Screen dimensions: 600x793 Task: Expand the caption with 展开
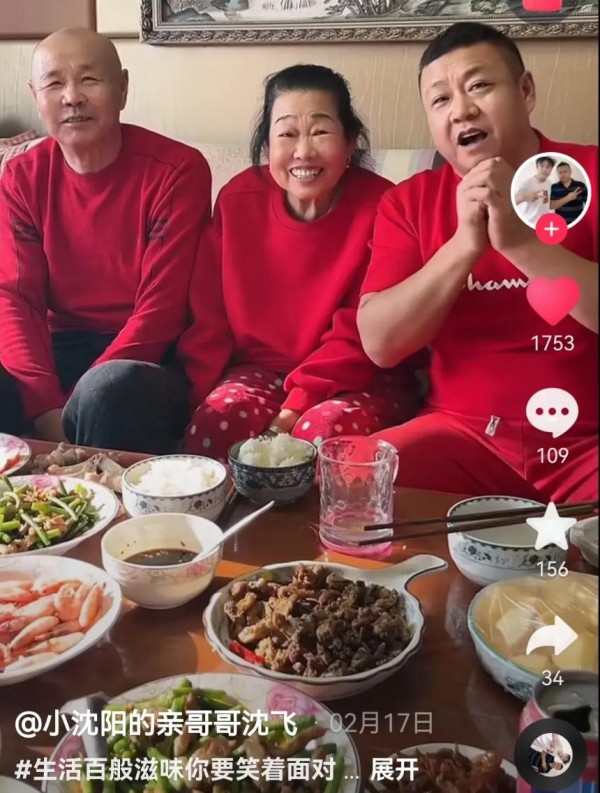click(x=394, y=769)
